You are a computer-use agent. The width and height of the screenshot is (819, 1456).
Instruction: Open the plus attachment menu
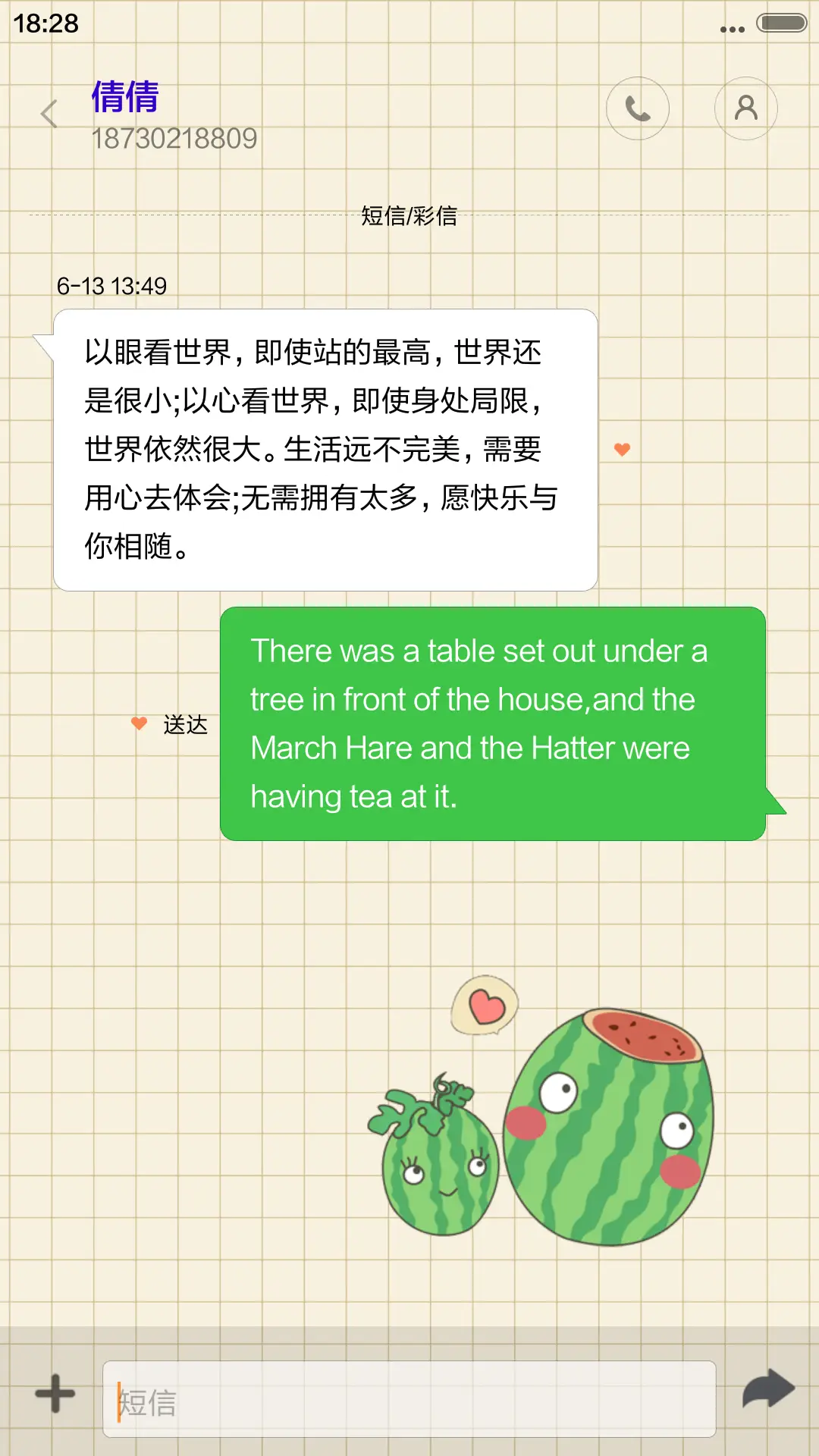tap(55, 1394)
